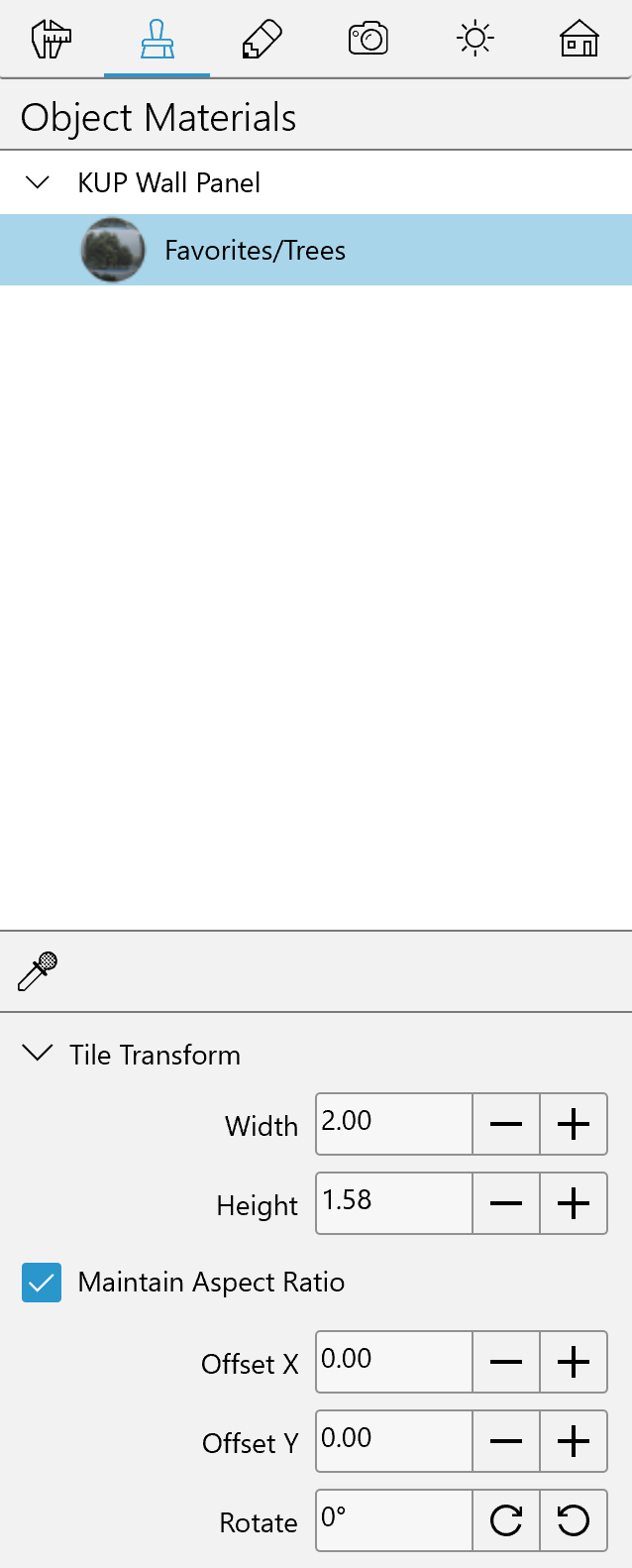Increase the tile Height
Viewport: 632px width, 1568px height.
tap(574, 1203)
